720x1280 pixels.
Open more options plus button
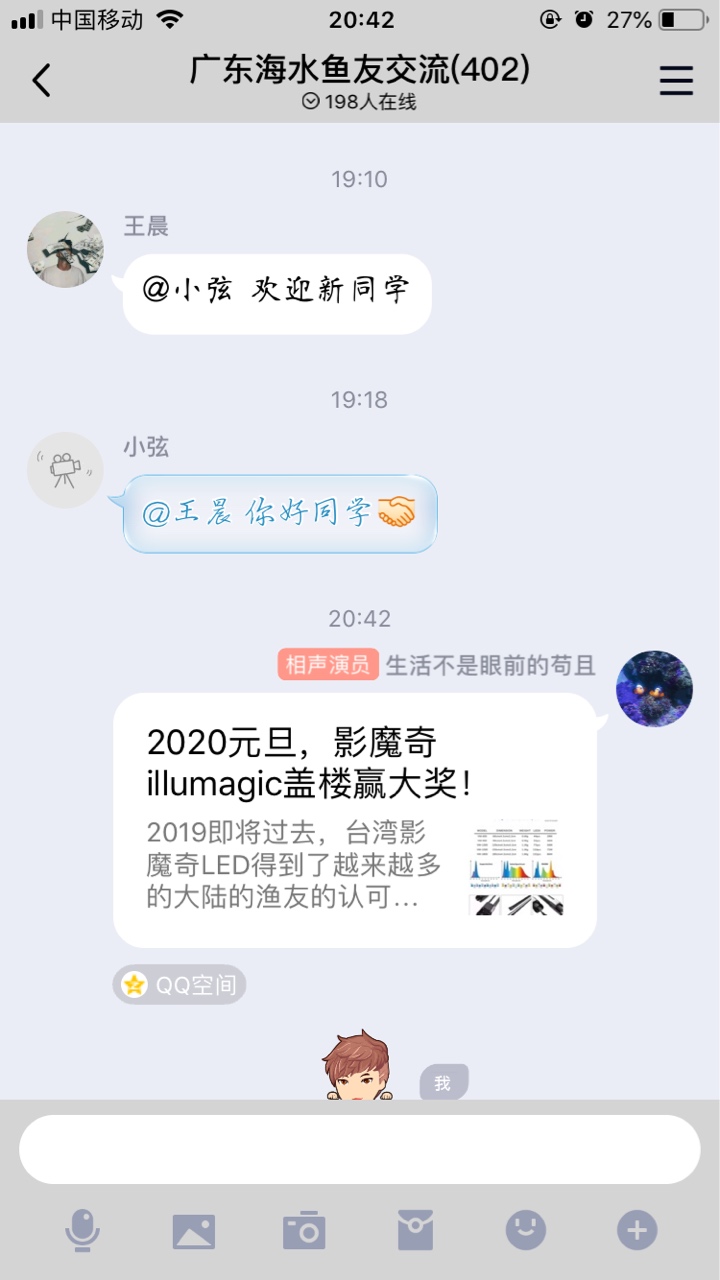pyautogui.click(x=637, y=1230)
